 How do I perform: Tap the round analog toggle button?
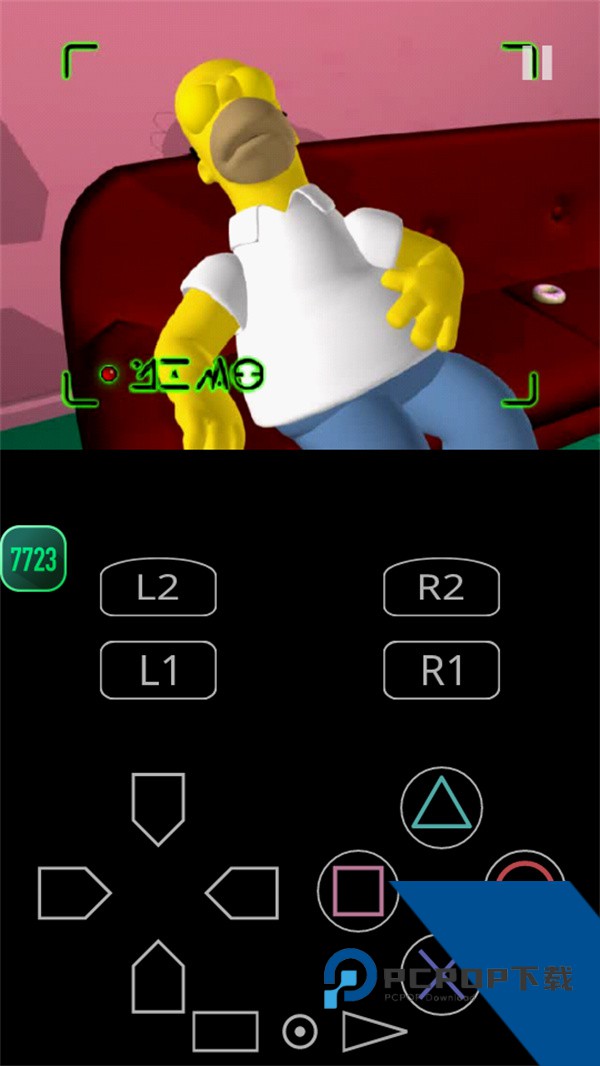point(300,1031)
